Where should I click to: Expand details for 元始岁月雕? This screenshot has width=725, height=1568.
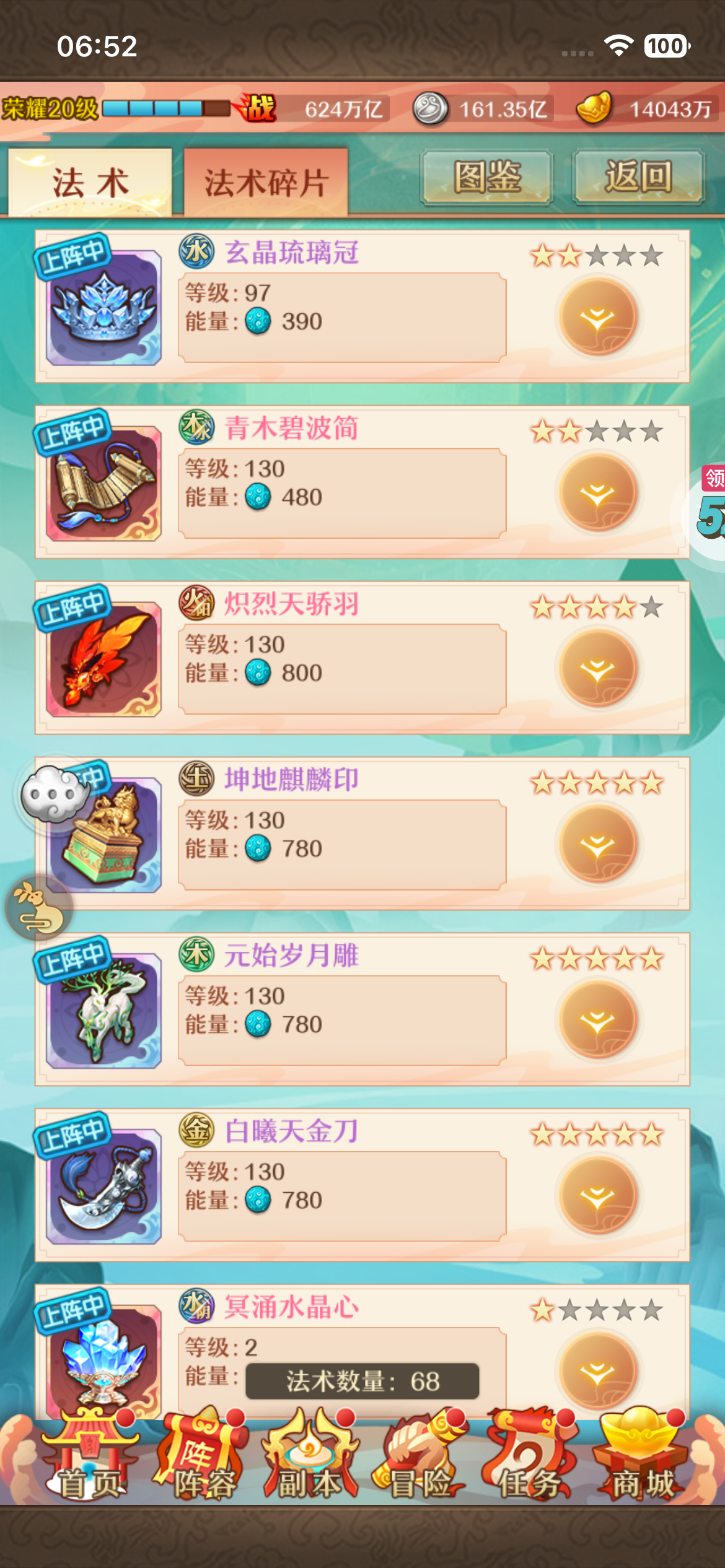point(597,1021)
